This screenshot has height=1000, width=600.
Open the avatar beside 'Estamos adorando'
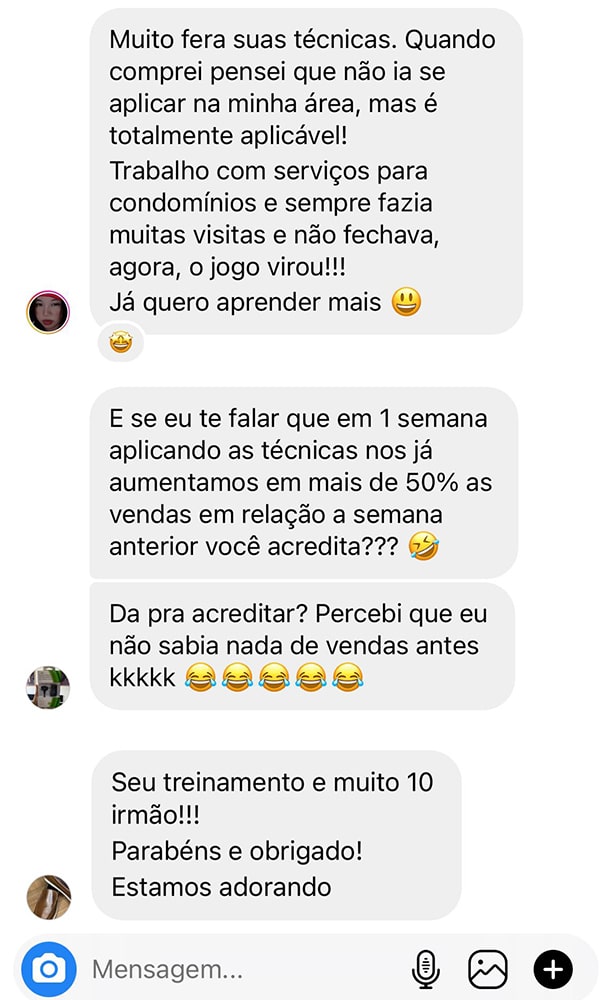(x=48, y=897)
